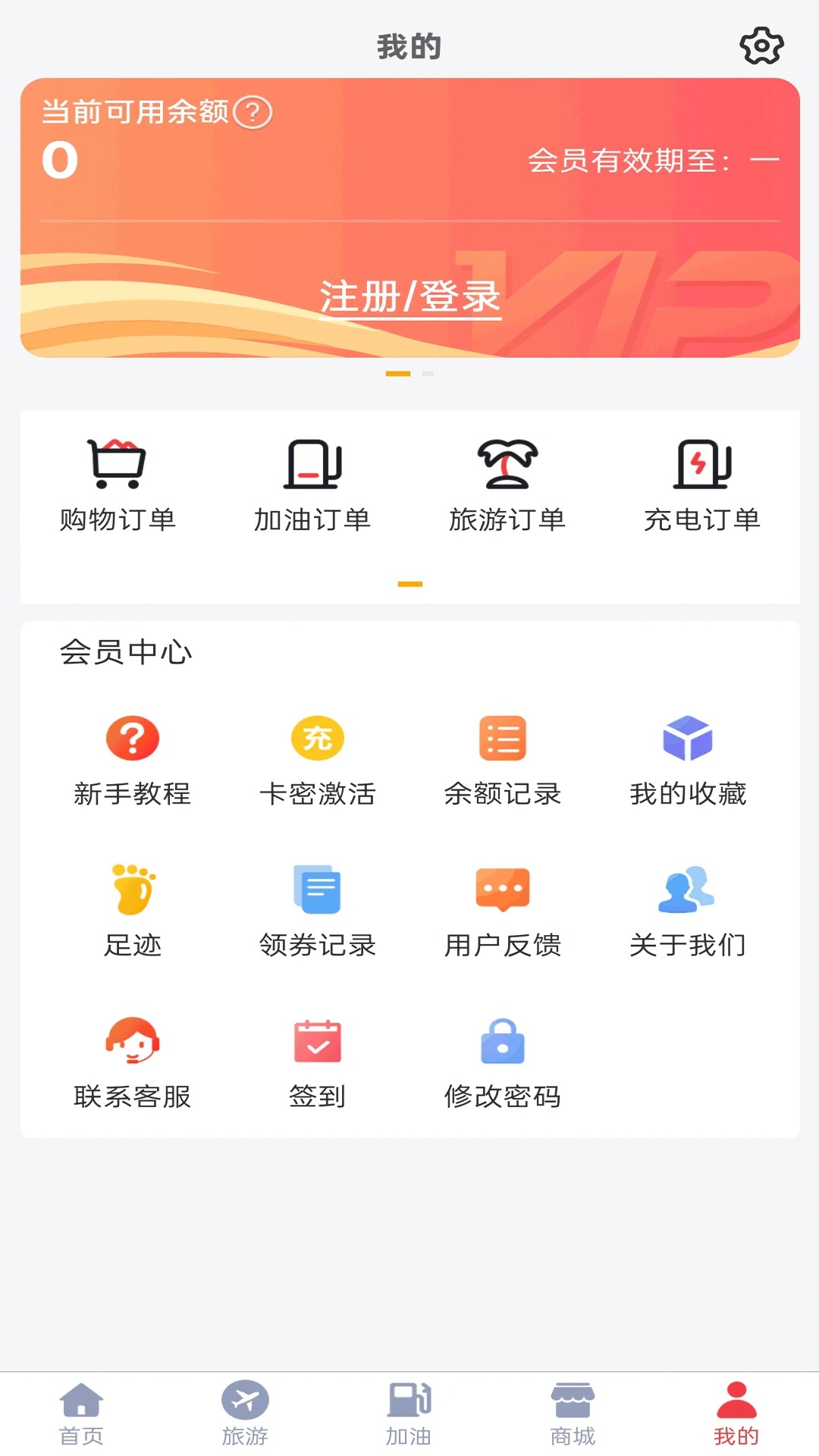Screen dimensions: 819x1456
Task: Open 关于我们 about us icon
Action: [689, 890]
